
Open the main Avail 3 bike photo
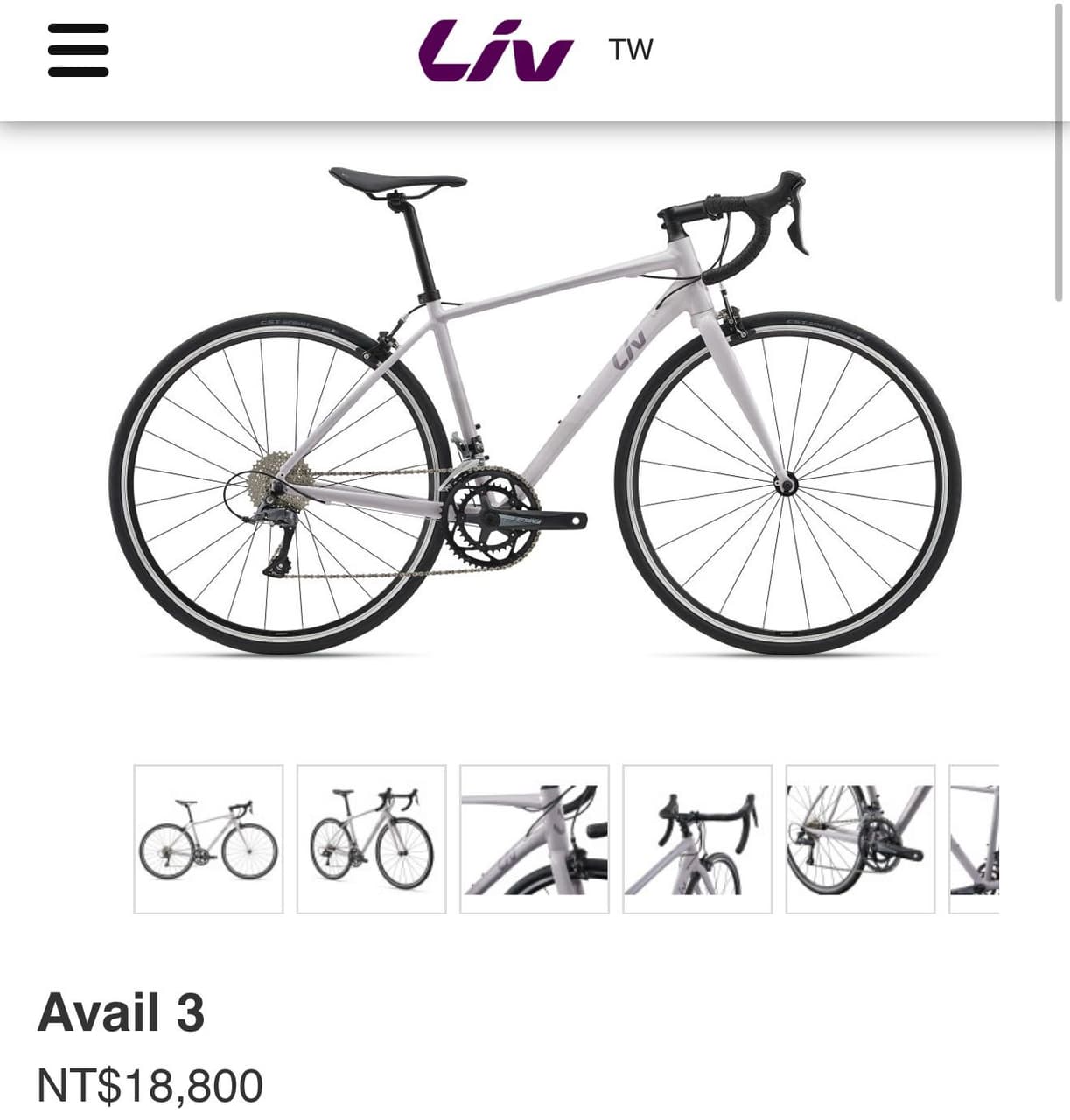(535, 411)
